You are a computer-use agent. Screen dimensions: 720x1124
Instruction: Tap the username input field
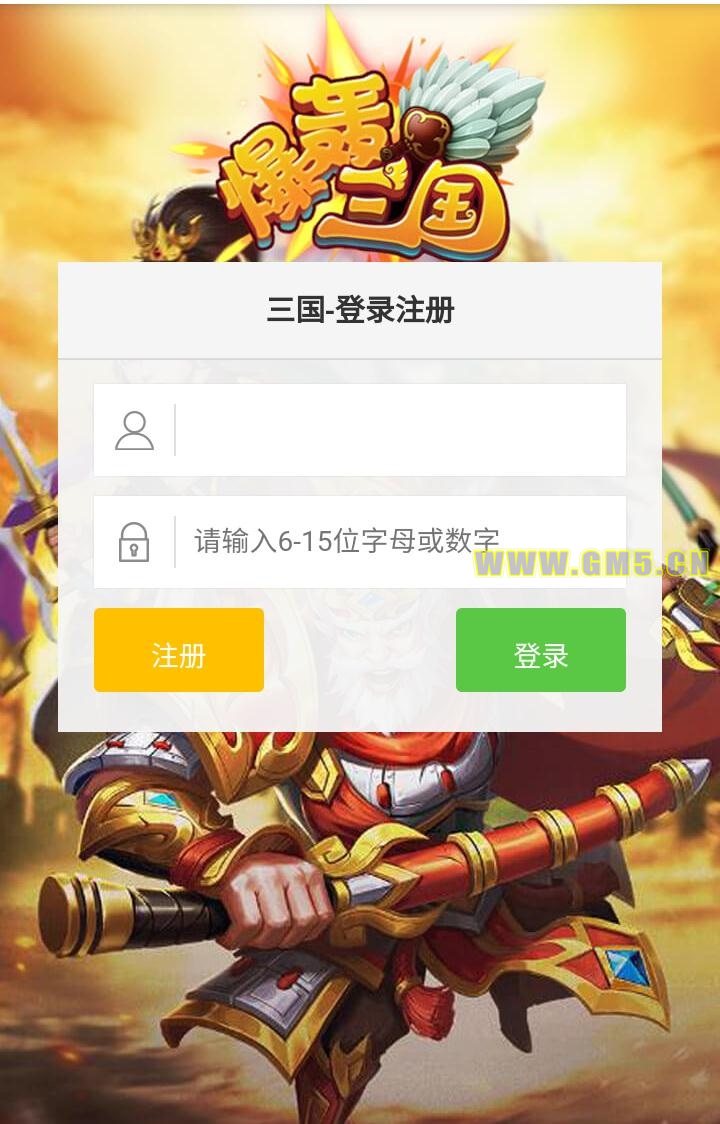pos(400,430)
